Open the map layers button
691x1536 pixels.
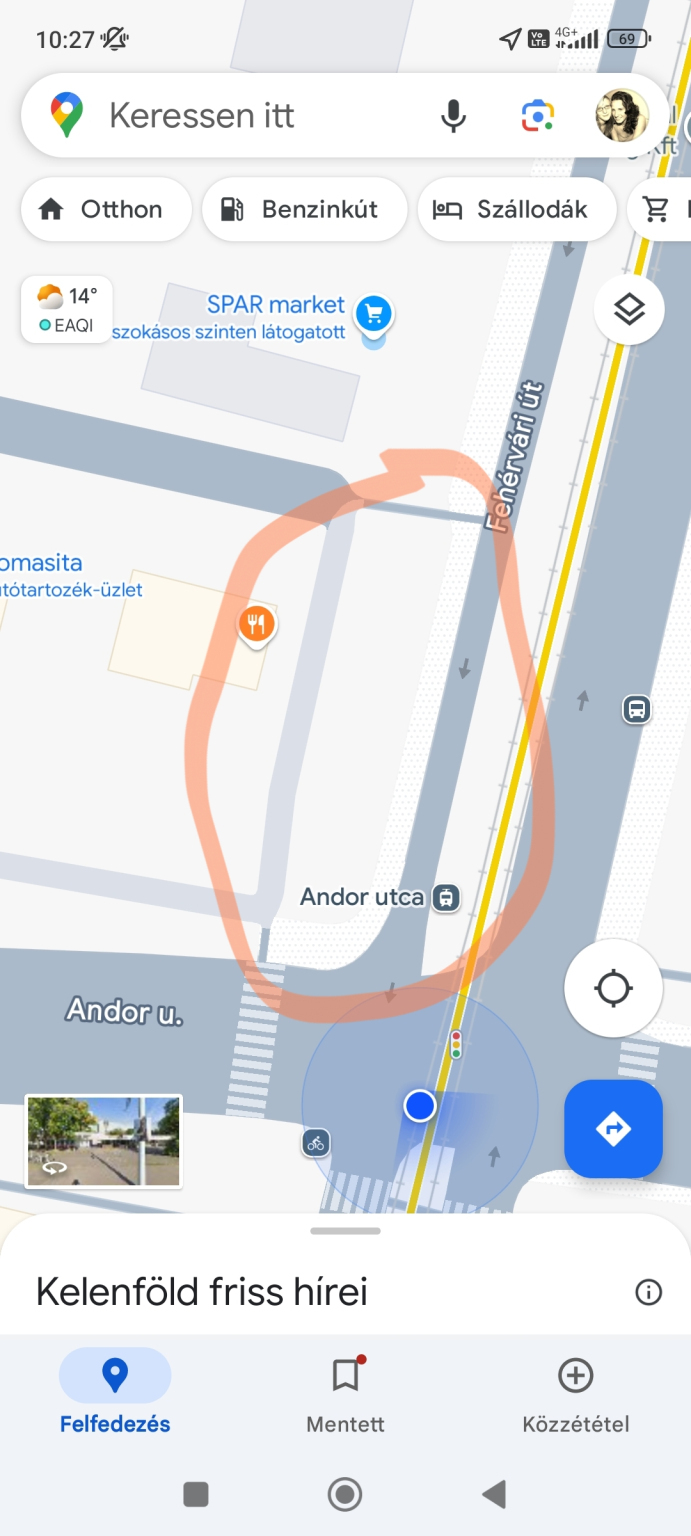point(629,310)
